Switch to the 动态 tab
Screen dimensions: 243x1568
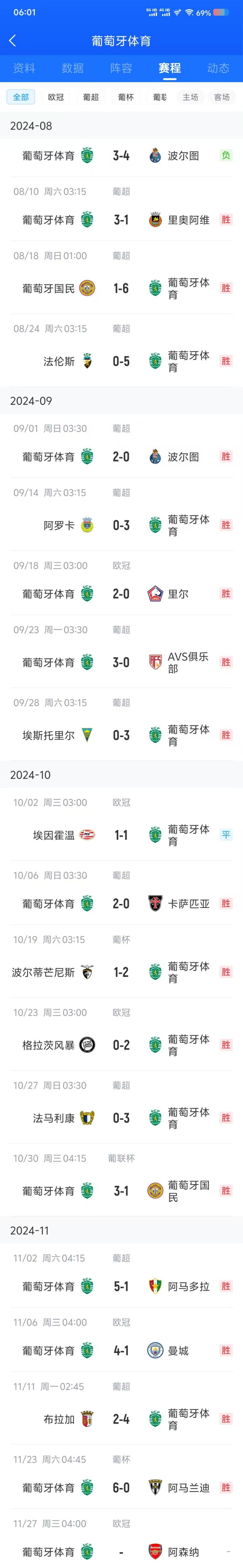click(218, 68)
